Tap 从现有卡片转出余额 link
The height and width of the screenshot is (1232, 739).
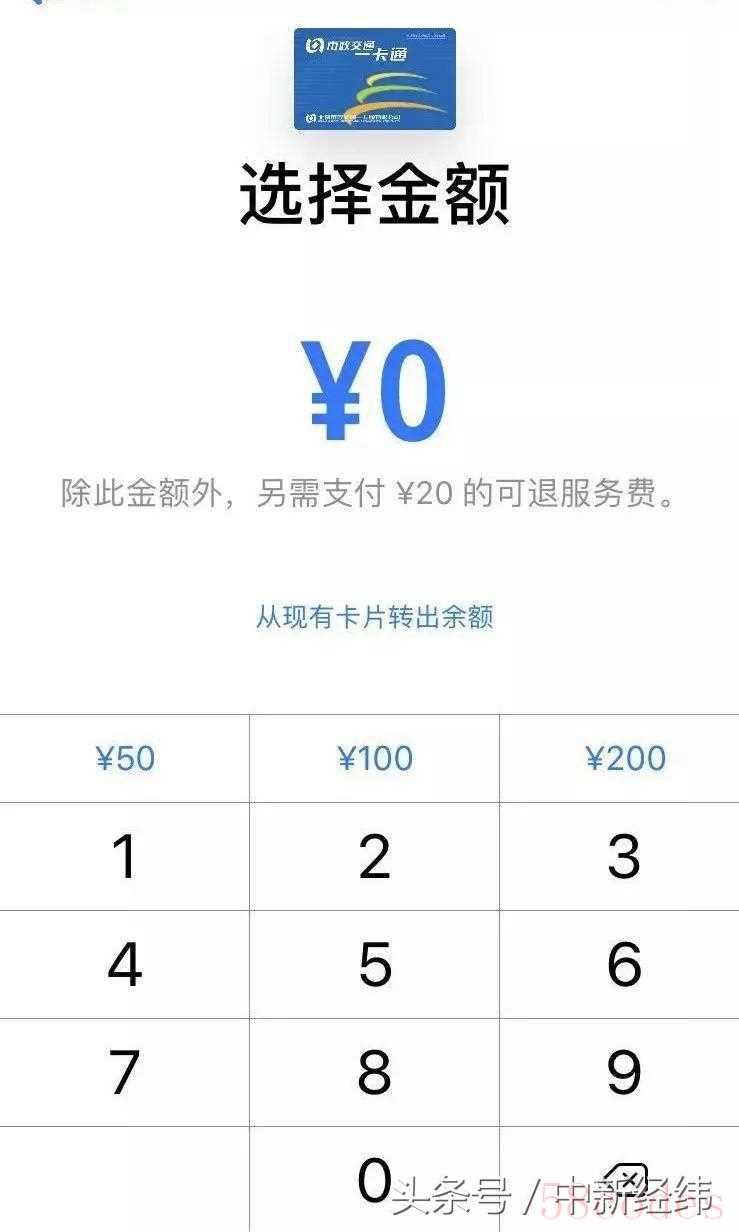pyautogui.click(x=374, y=616)
